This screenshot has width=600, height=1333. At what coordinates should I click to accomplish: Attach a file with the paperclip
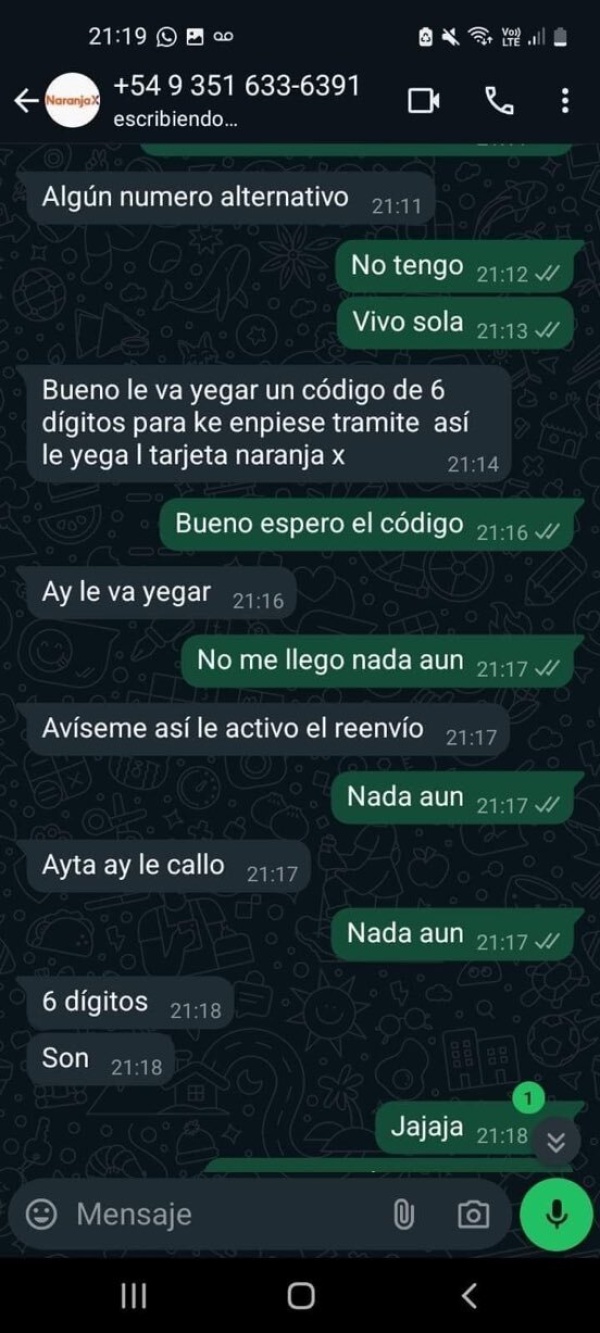(402, 1214)
